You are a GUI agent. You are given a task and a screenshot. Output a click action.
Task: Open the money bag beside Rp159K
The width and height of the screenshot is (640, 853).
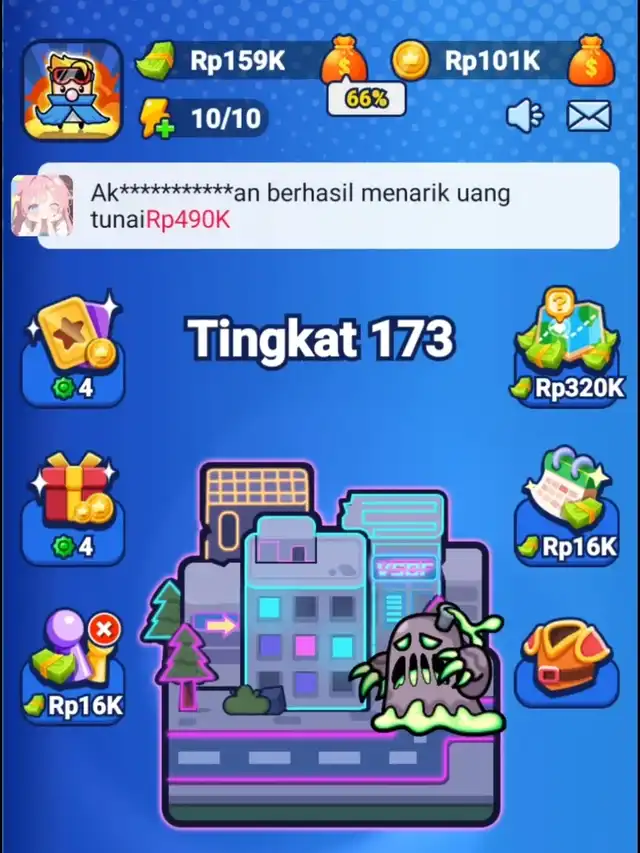tap(344, 59)
